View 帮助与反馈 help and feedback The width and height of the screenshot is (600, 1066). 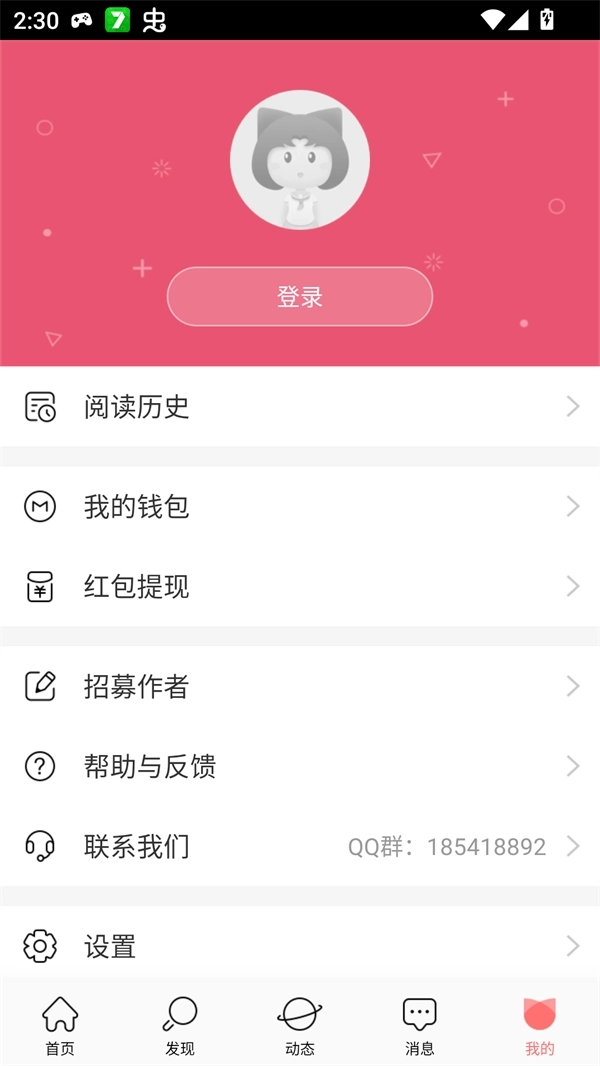click(300, 767)
